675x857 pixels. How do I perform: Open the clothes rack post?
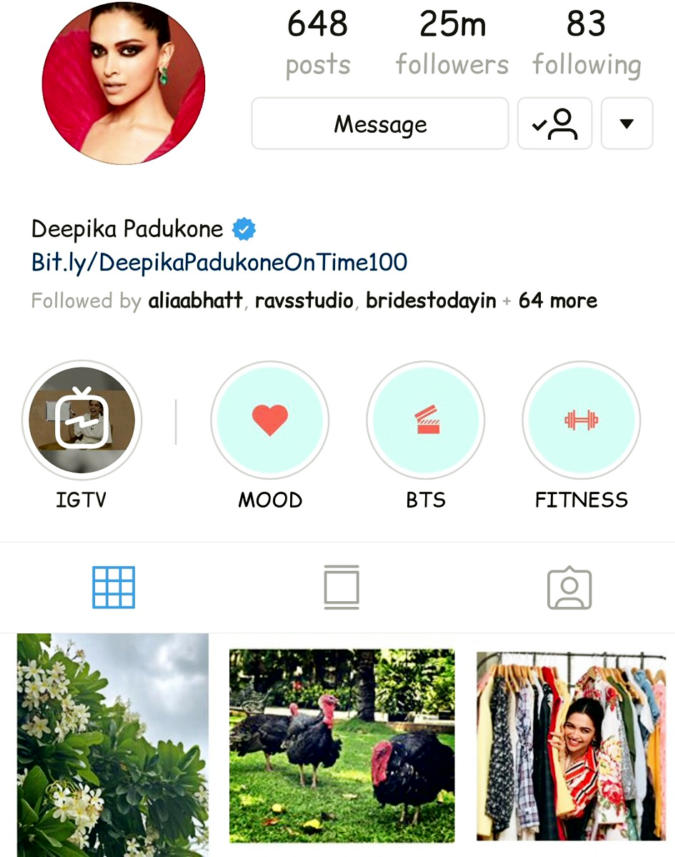(571, 745)
